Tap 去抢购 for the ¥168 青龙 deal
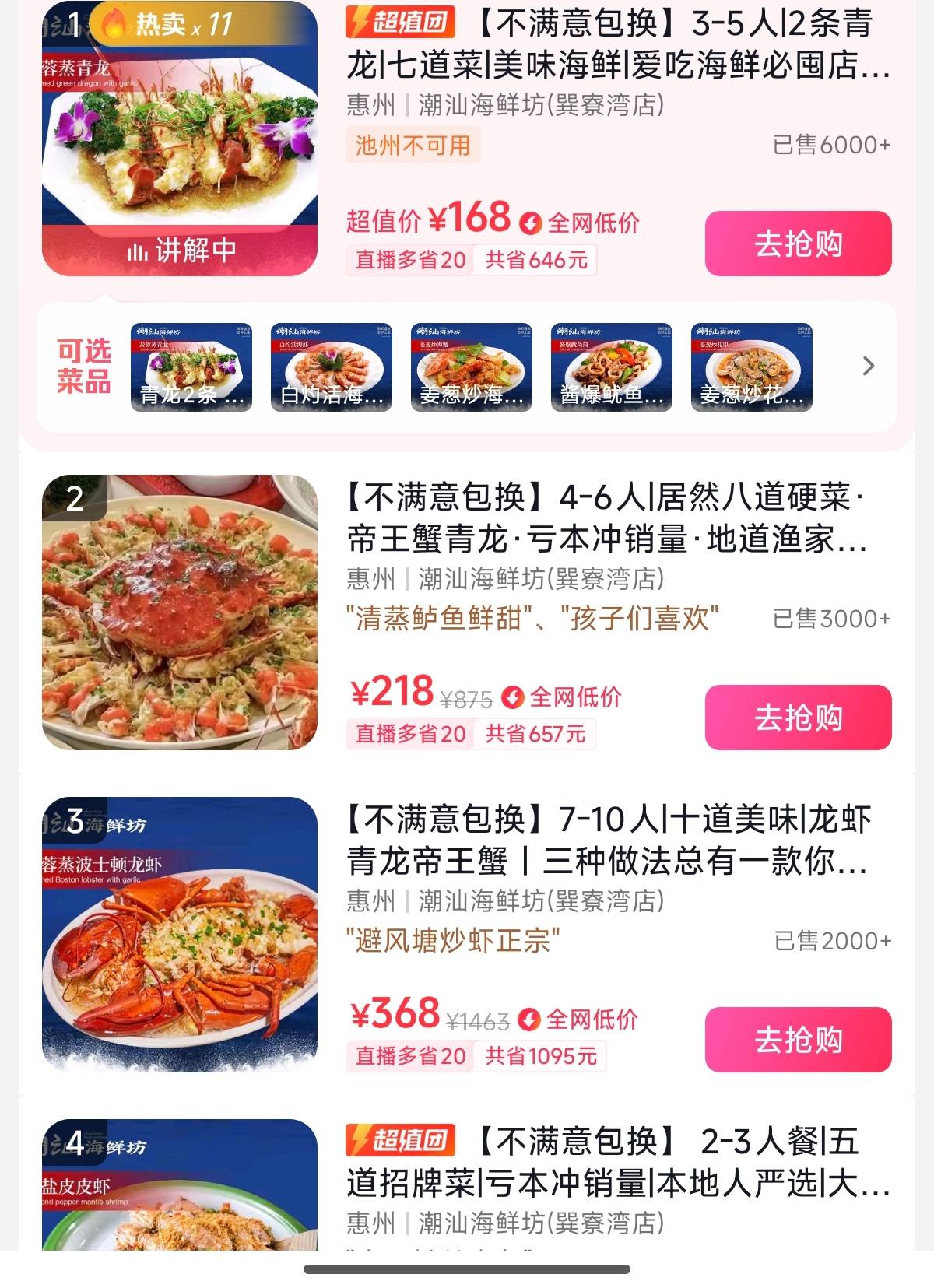Screen dimensions: 934x1288 [x=798, y=244]
